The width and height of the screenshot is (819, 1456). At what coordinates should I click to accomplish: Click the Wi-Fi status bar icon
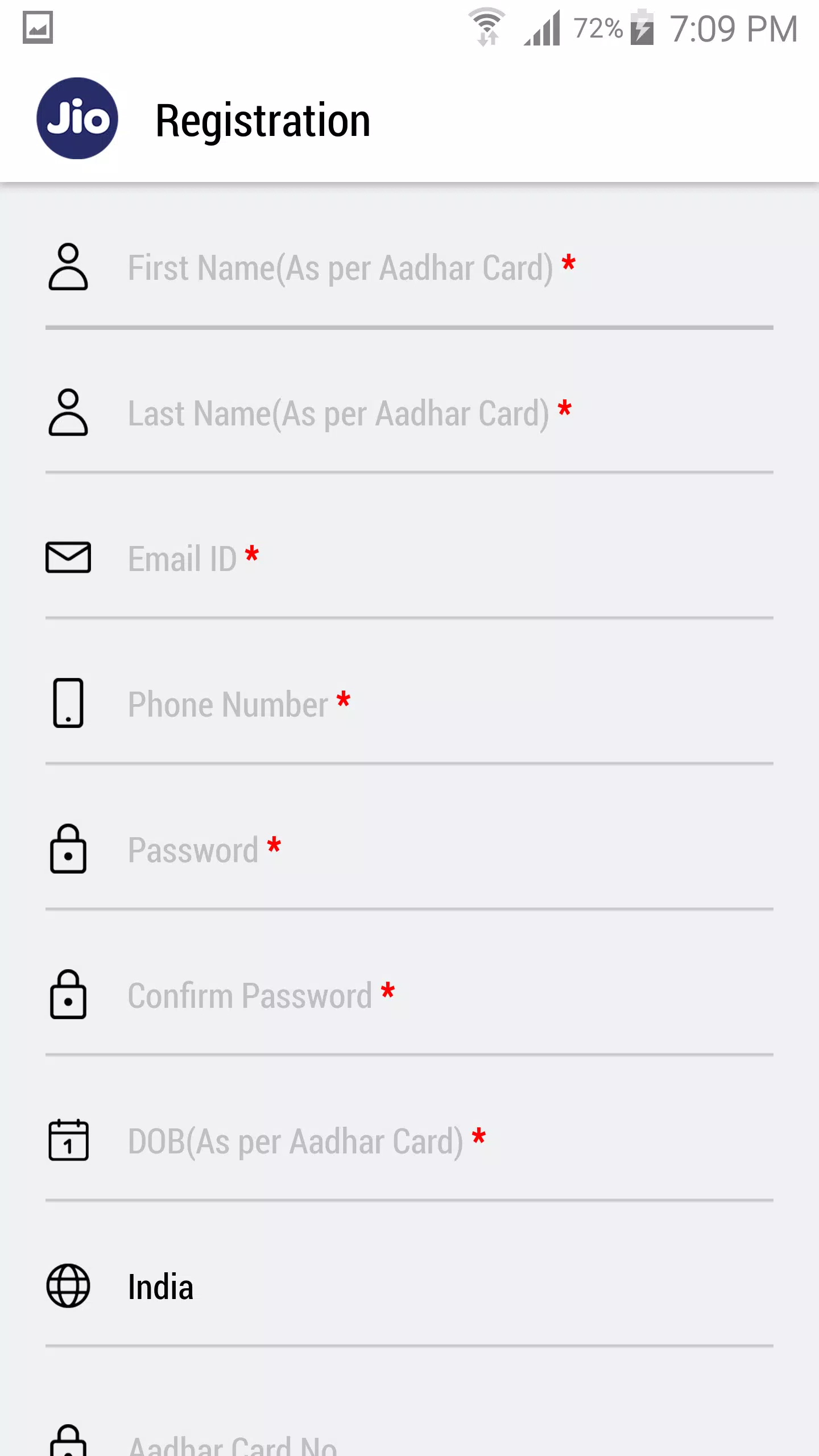pyautogui.click(x=486, y=27)
